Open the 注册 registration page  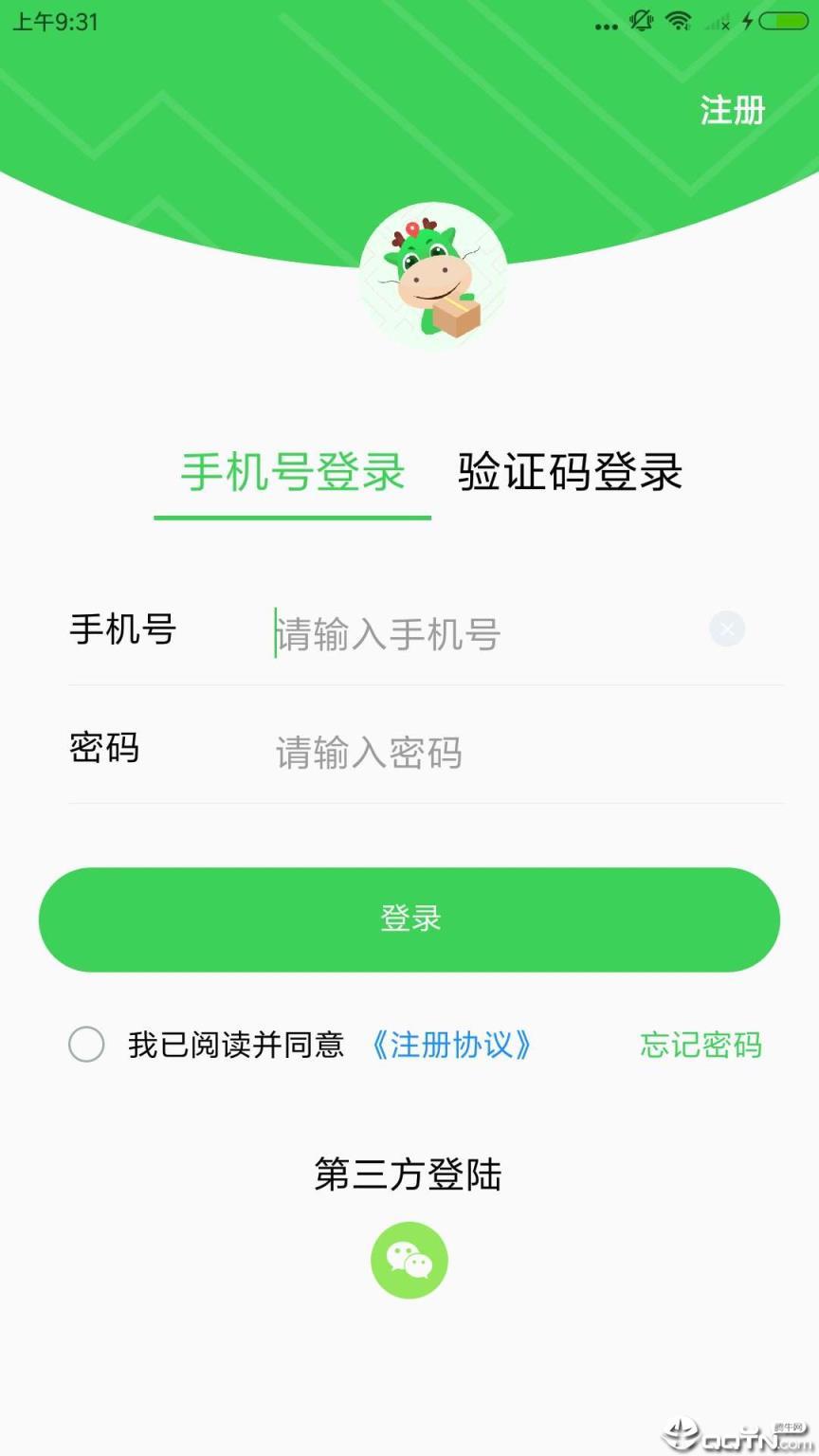coord(731,112)
